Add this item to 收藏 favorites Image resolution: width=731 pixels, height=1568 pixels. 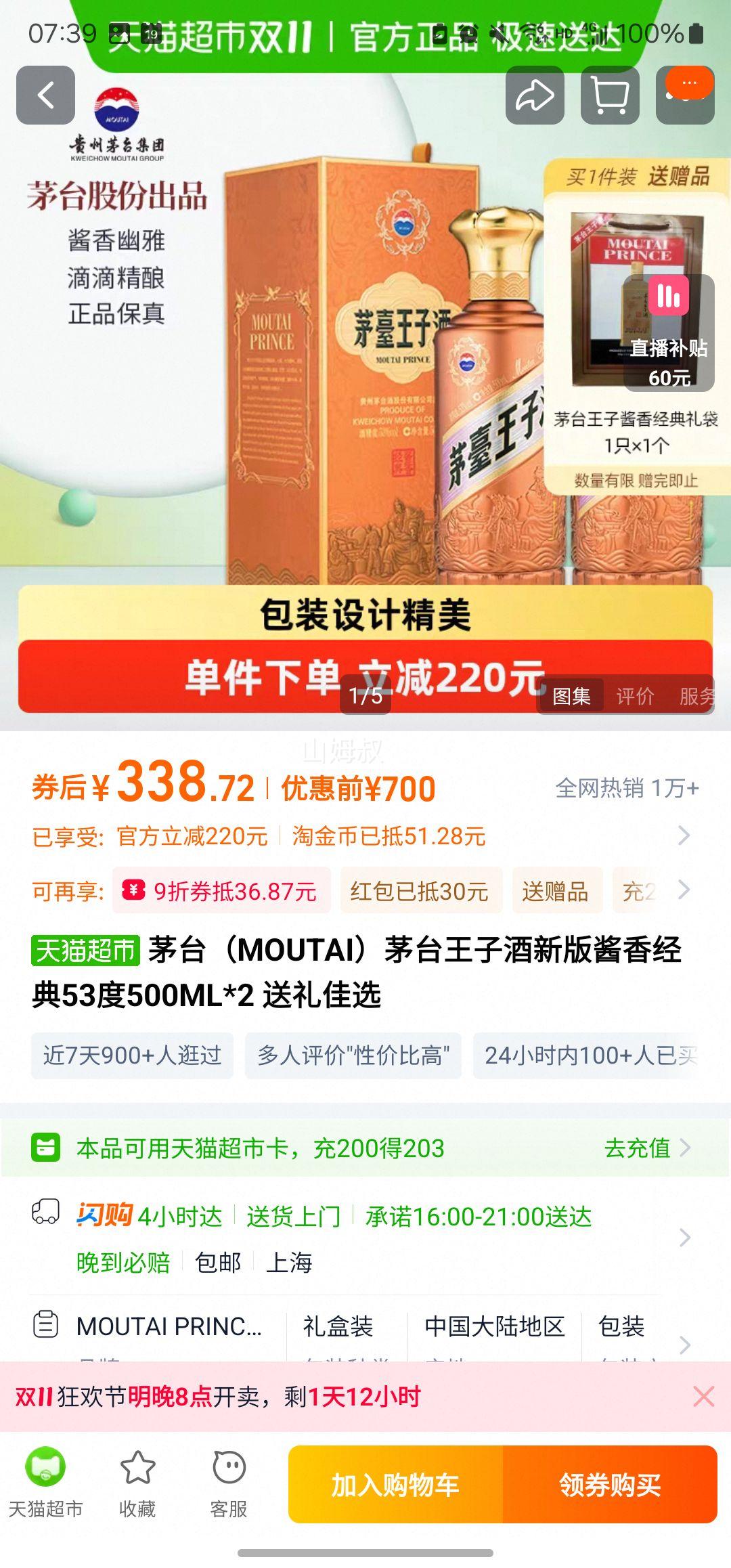137,1483
